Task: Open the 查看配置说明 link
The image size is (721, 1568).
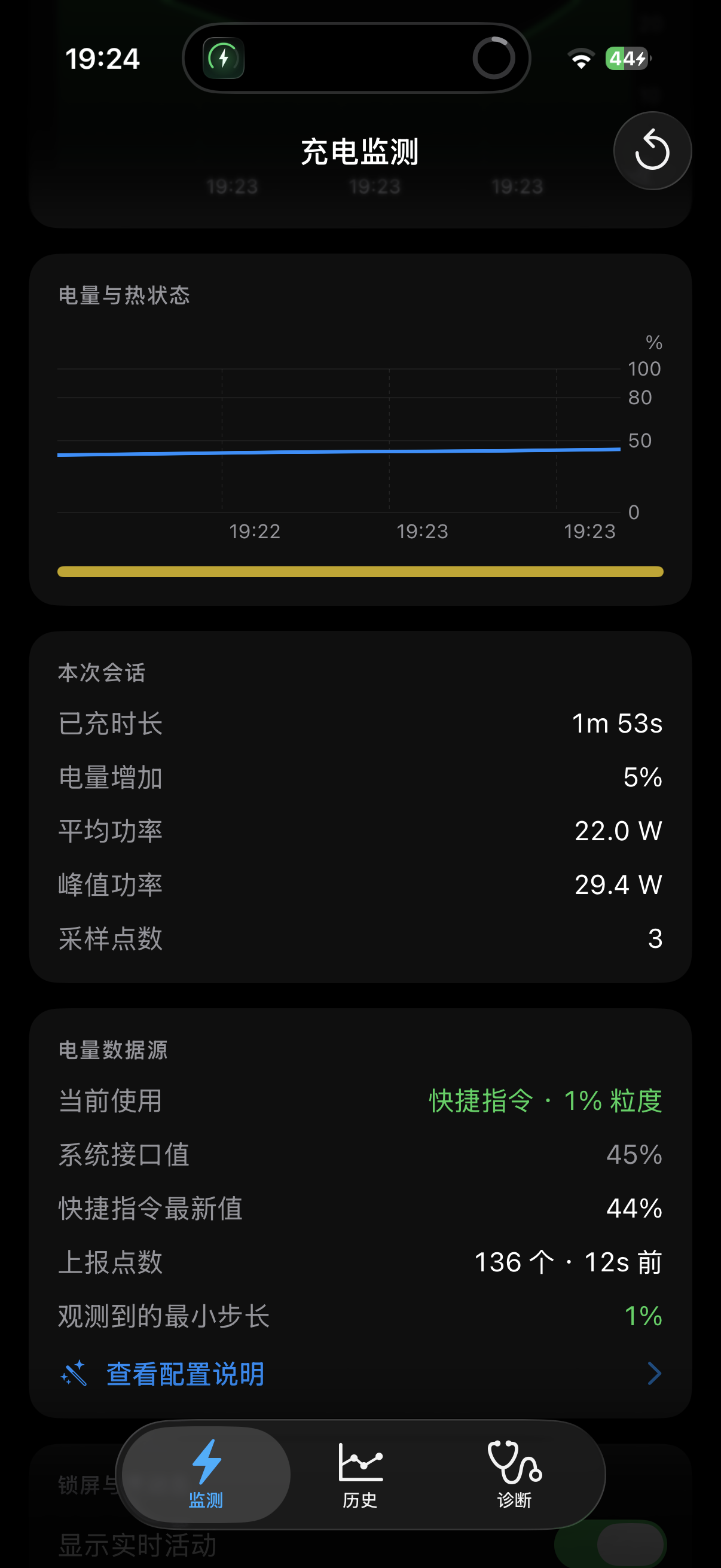Action: point(360,1374)
